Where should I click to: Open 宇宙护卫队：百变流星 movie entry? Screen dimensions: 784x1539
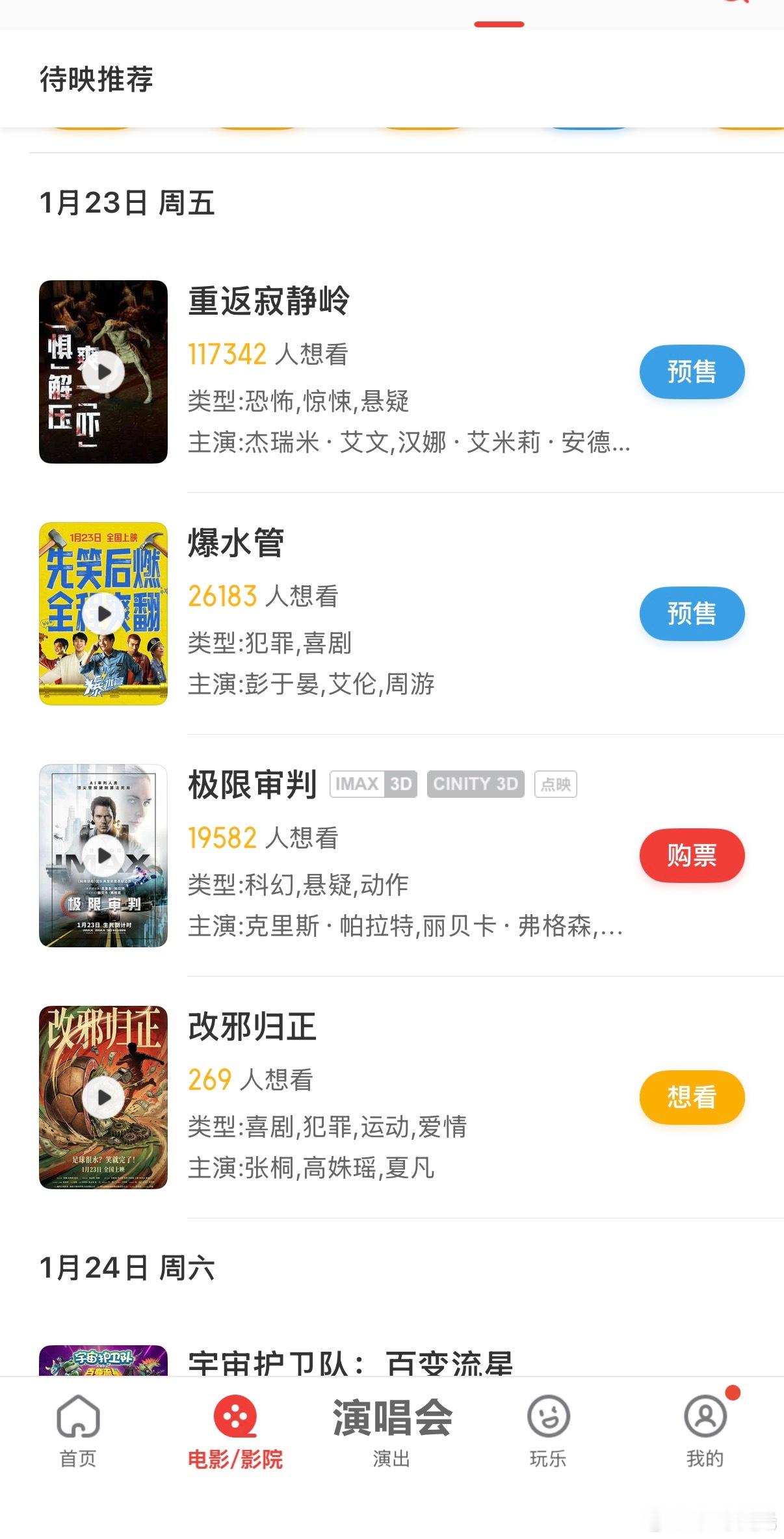click(x=351, y=1361)
